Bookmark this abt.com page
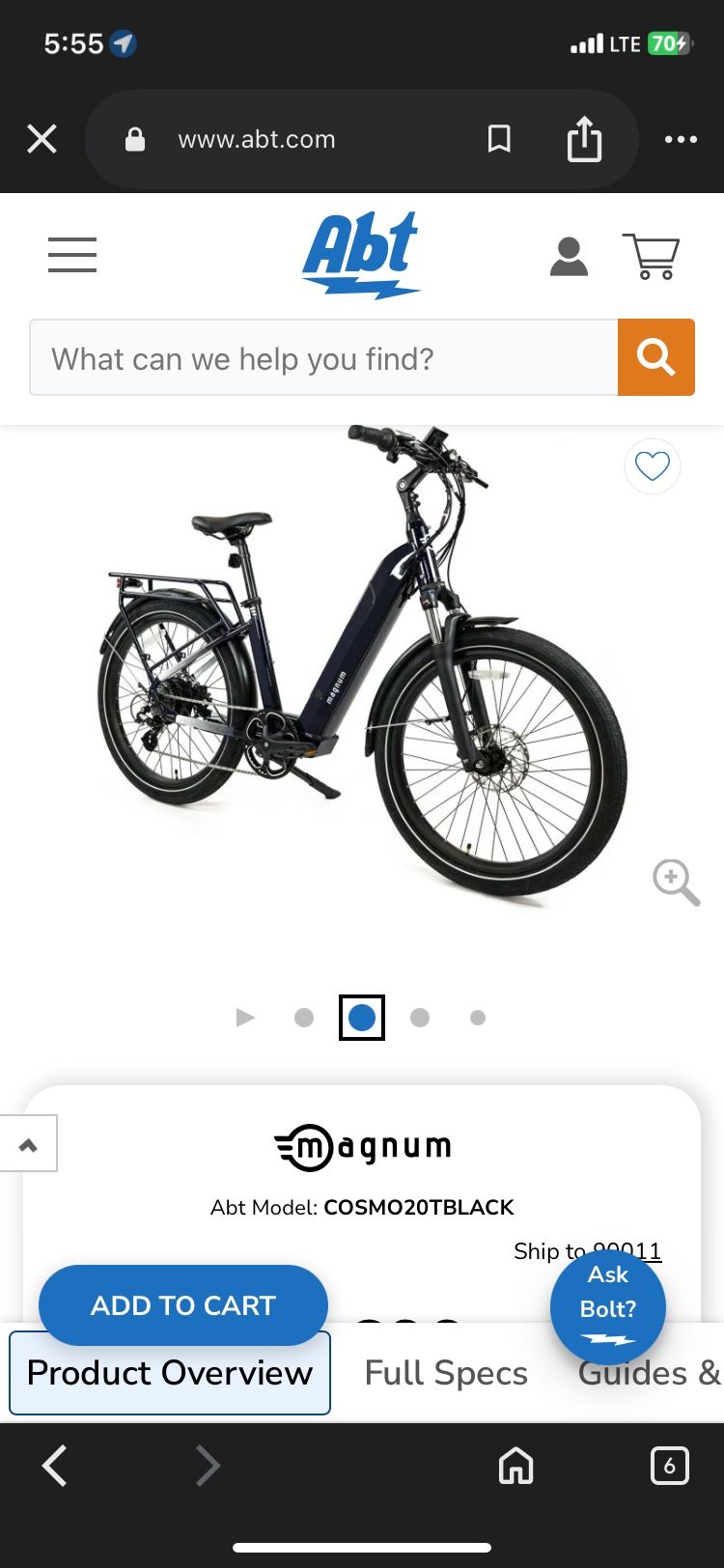This screenshot has height=1568, width=724. coord(499,139)
